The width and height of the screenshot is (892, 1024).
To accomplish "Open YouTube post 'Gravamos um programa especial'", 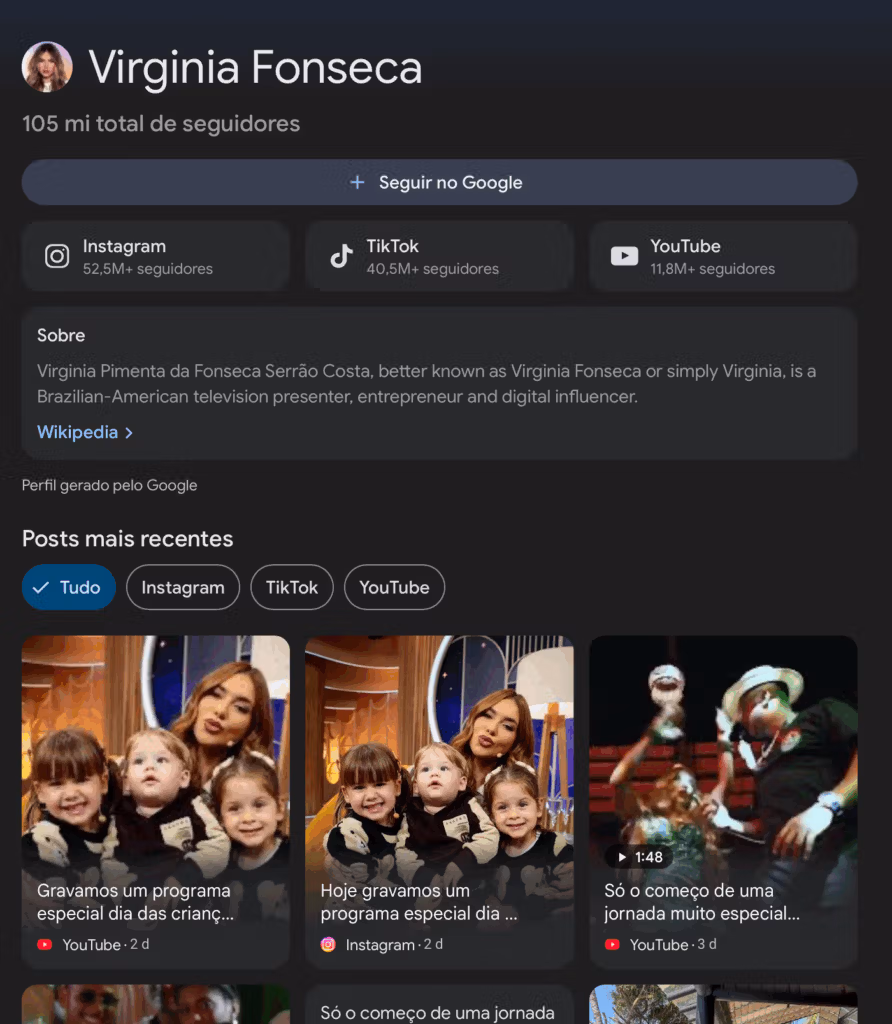I will pyautogui.click(x=155, y=800).
